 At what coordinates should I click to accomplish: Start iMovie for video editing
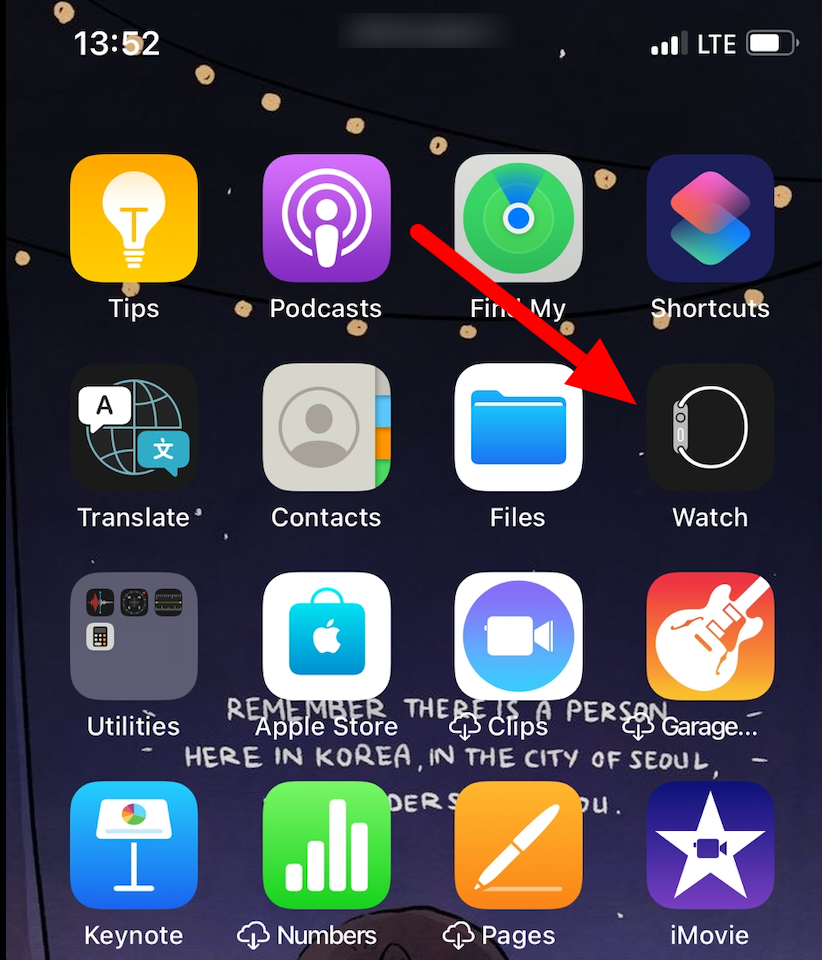(710, 845)
